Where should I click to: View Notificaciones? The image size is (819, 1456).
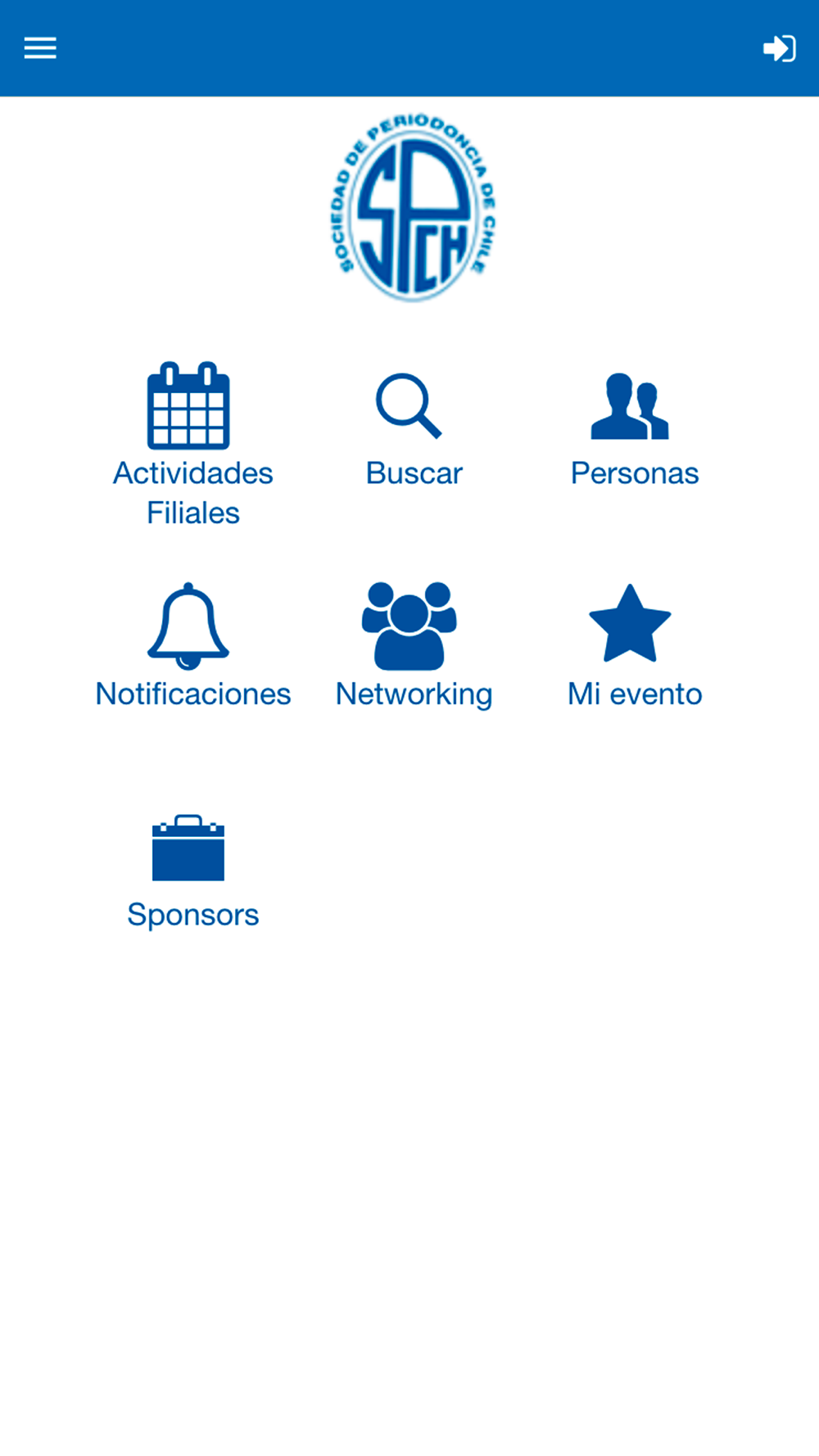point(192,645)
